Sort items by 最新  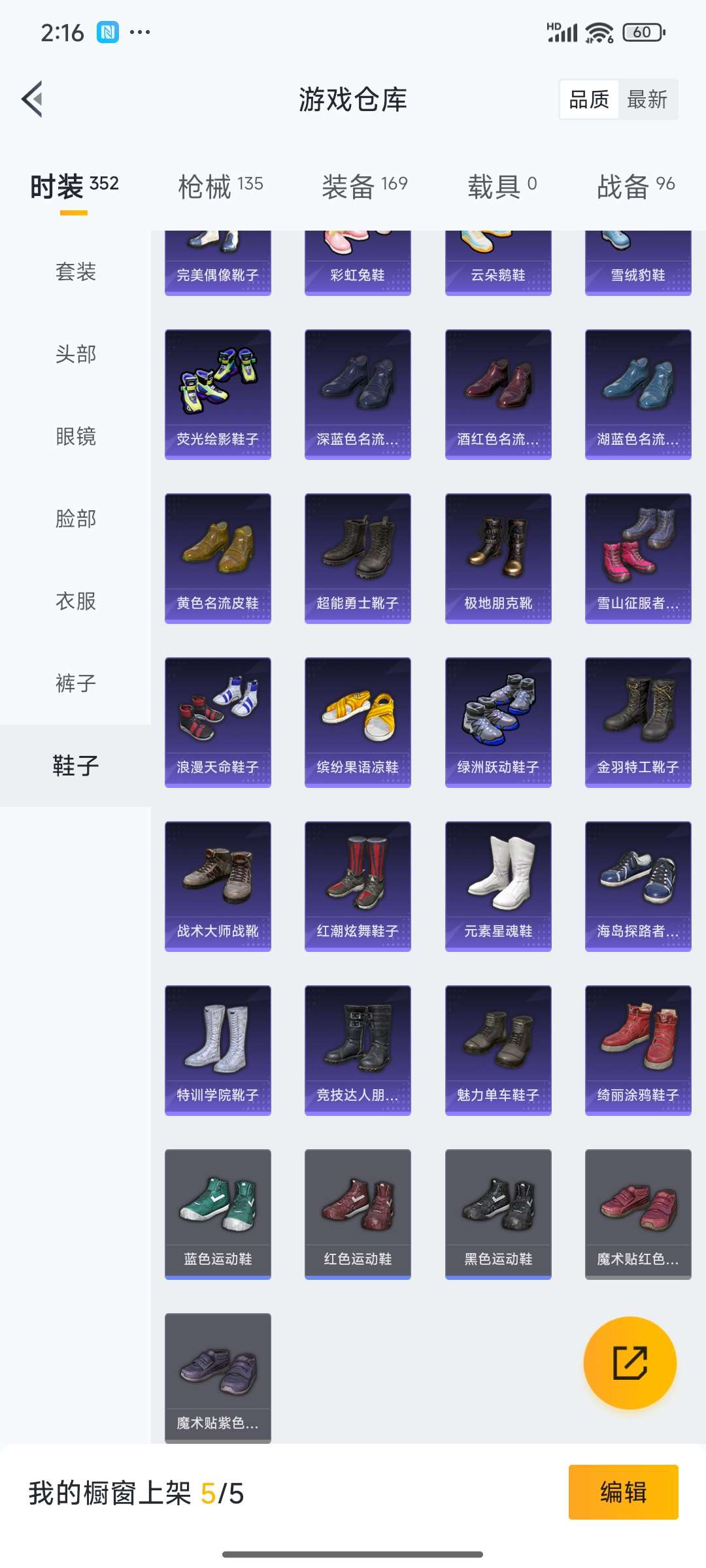coord(647,99)
